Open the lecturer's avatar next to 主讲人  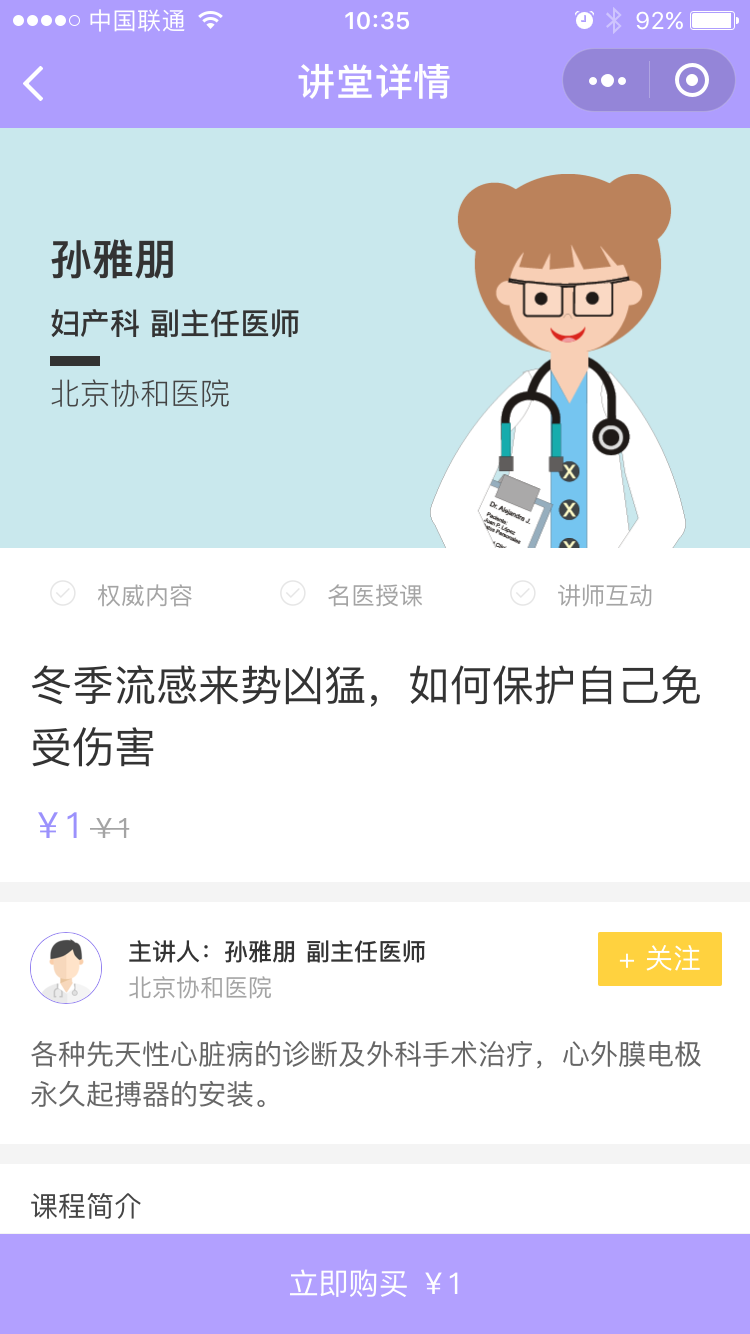click(x=66, y=968)
